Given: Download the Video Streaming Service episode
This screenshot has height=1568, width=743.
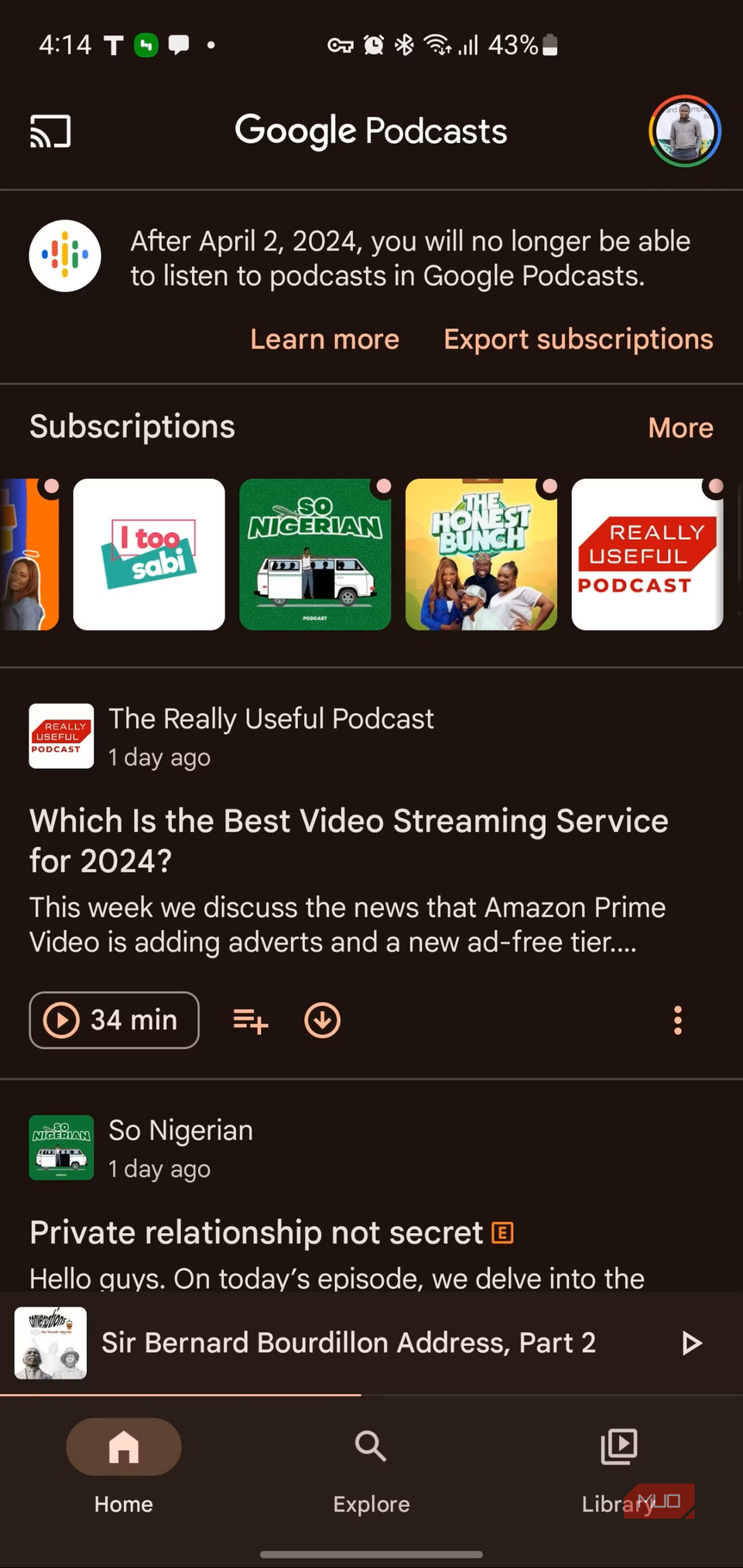Looking at the screenshot, I should (322, 1020).
